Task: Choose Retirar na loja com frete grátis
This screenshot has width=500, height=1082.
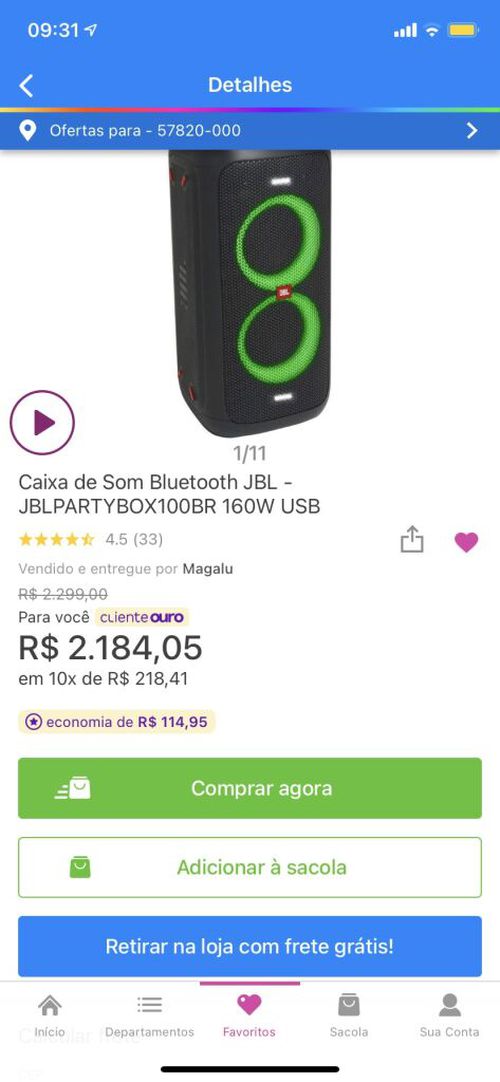Action: pos(250,946)
